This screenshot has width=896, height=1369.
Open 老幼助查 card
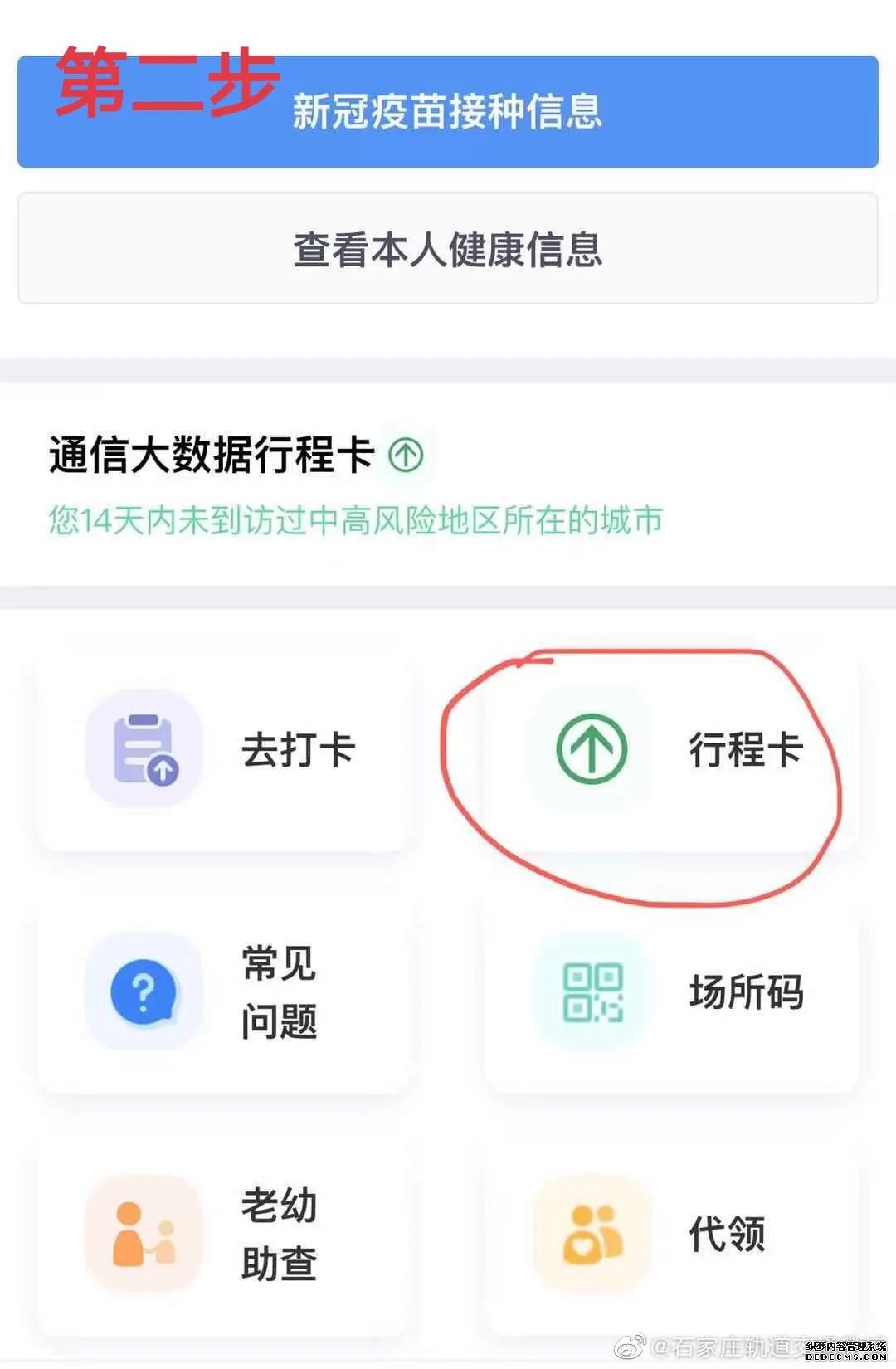pyautogui.click(x=224, y=1234)
